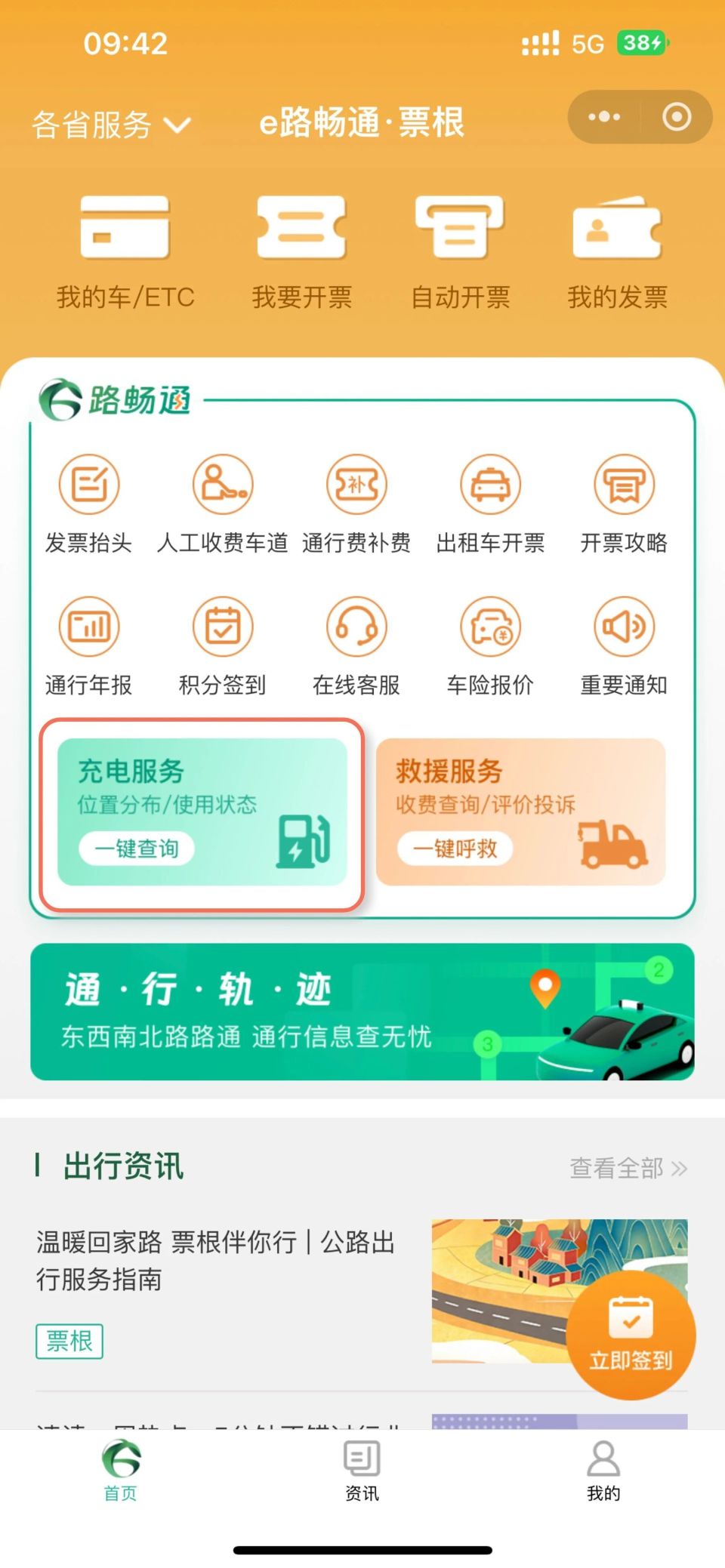The width and height of the screenshot is (725, 1568).
Task: View the 开票攻略 guide
Action: coord(624,502)
